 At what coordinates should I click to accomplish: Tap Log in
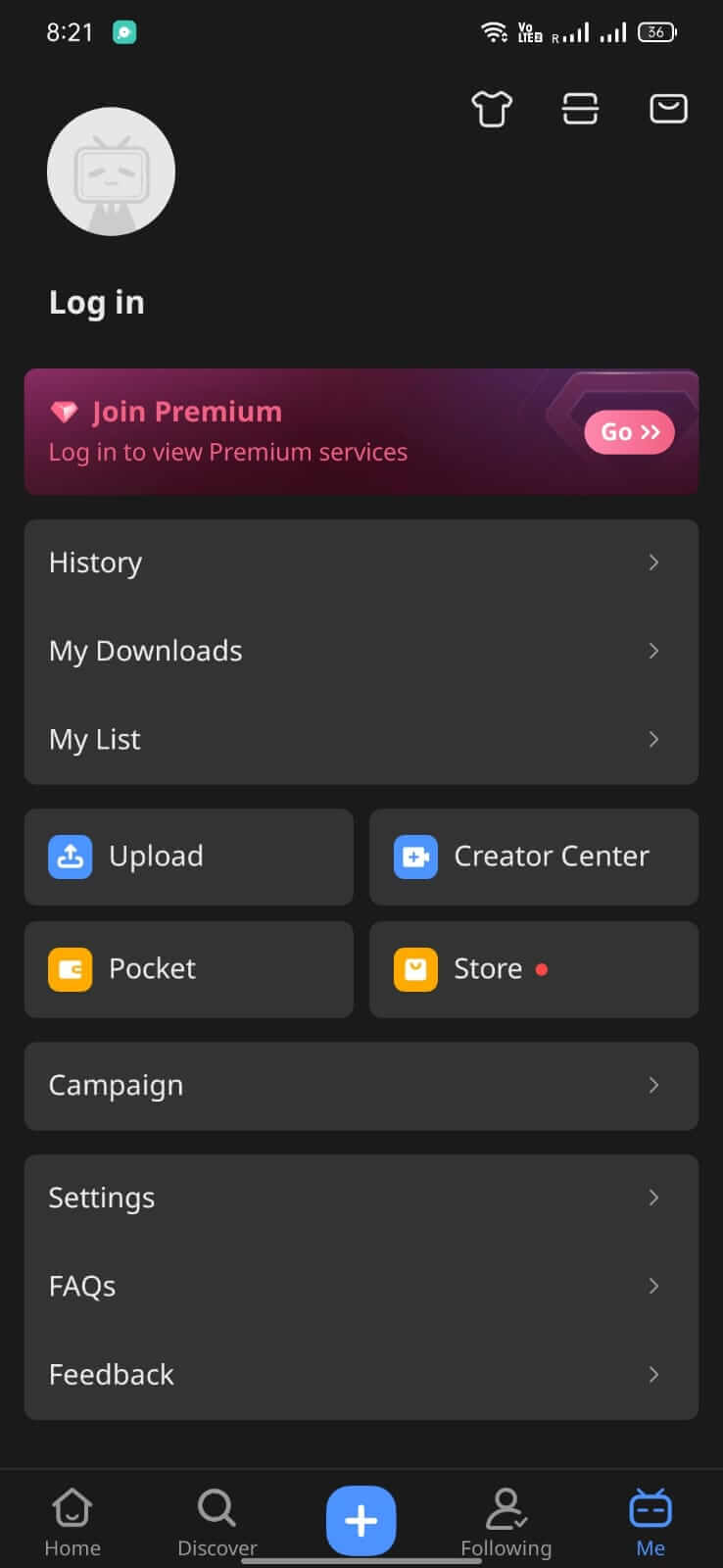97,302
